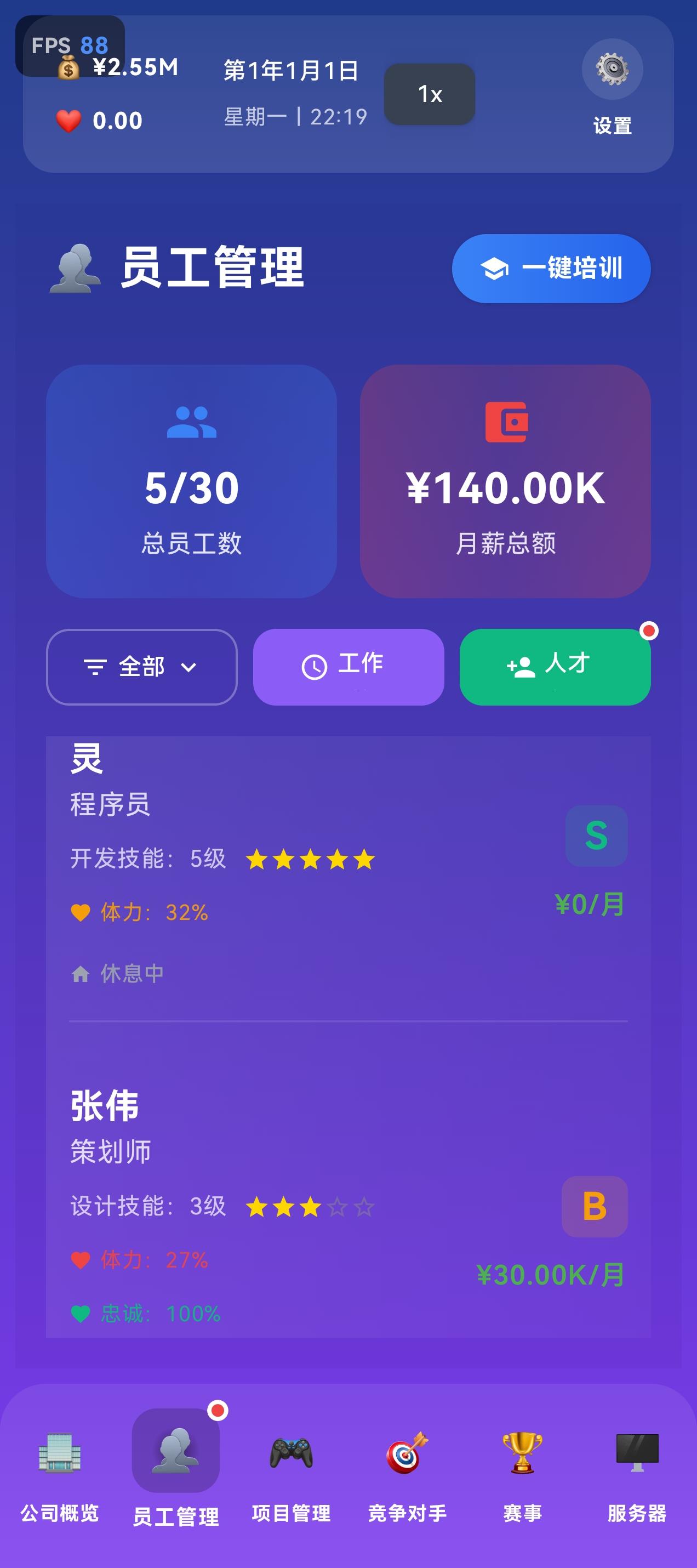Expand the 全部 filter dropdown
This screenshot has width=697, height=1568.
pyautogui.click(x=142, y=667)
